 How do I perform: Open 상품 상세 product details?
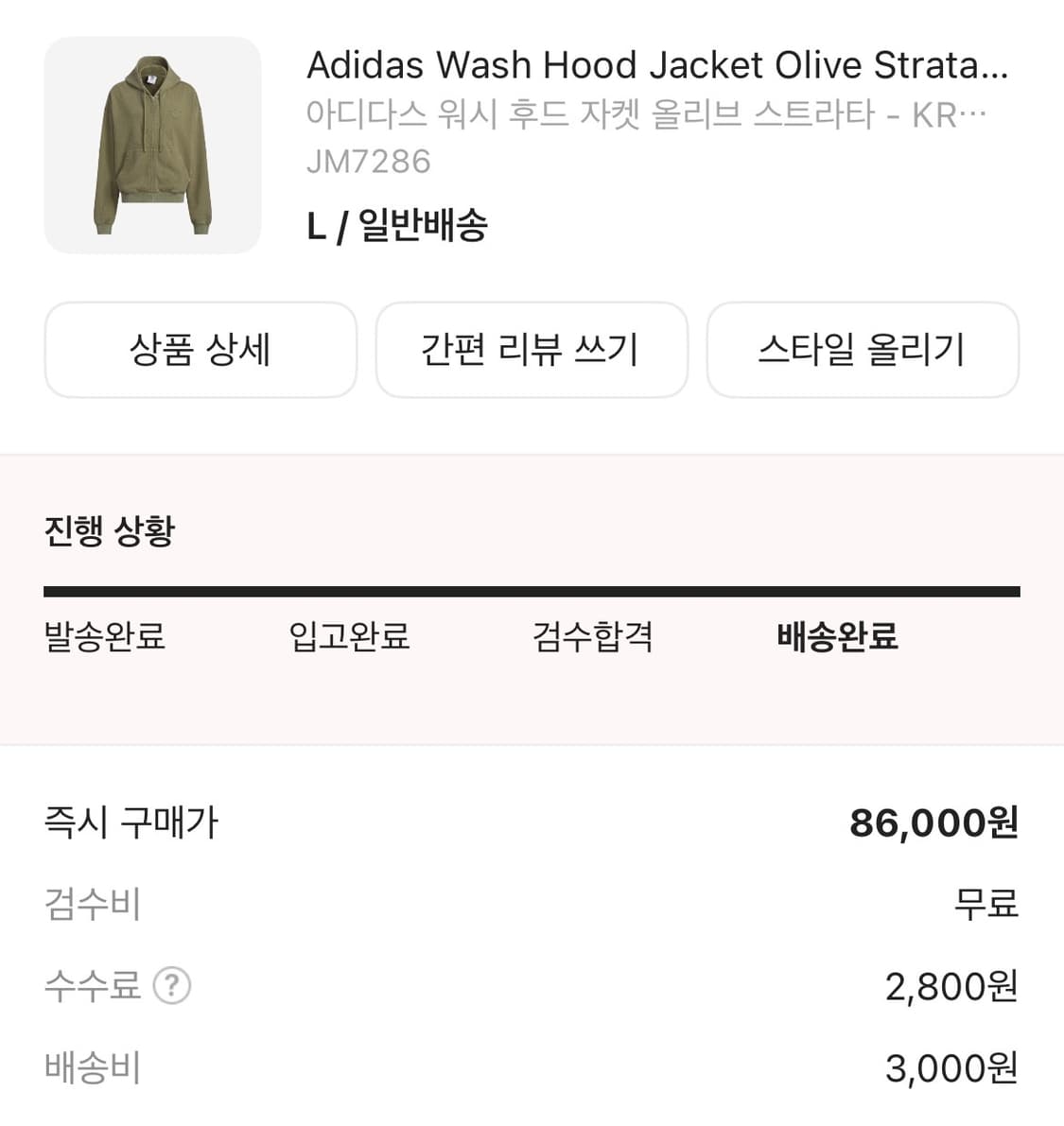tap(201, 350)
